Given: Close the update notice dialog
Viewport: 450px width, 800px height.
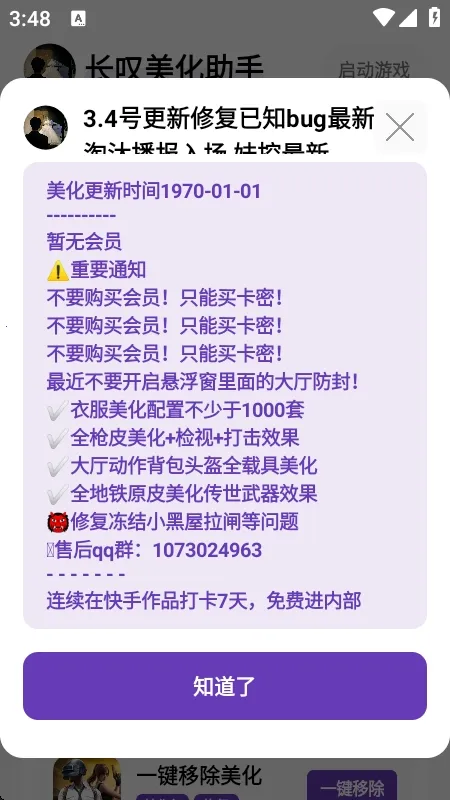Looking at the screenshot, I should click(400, 127).
